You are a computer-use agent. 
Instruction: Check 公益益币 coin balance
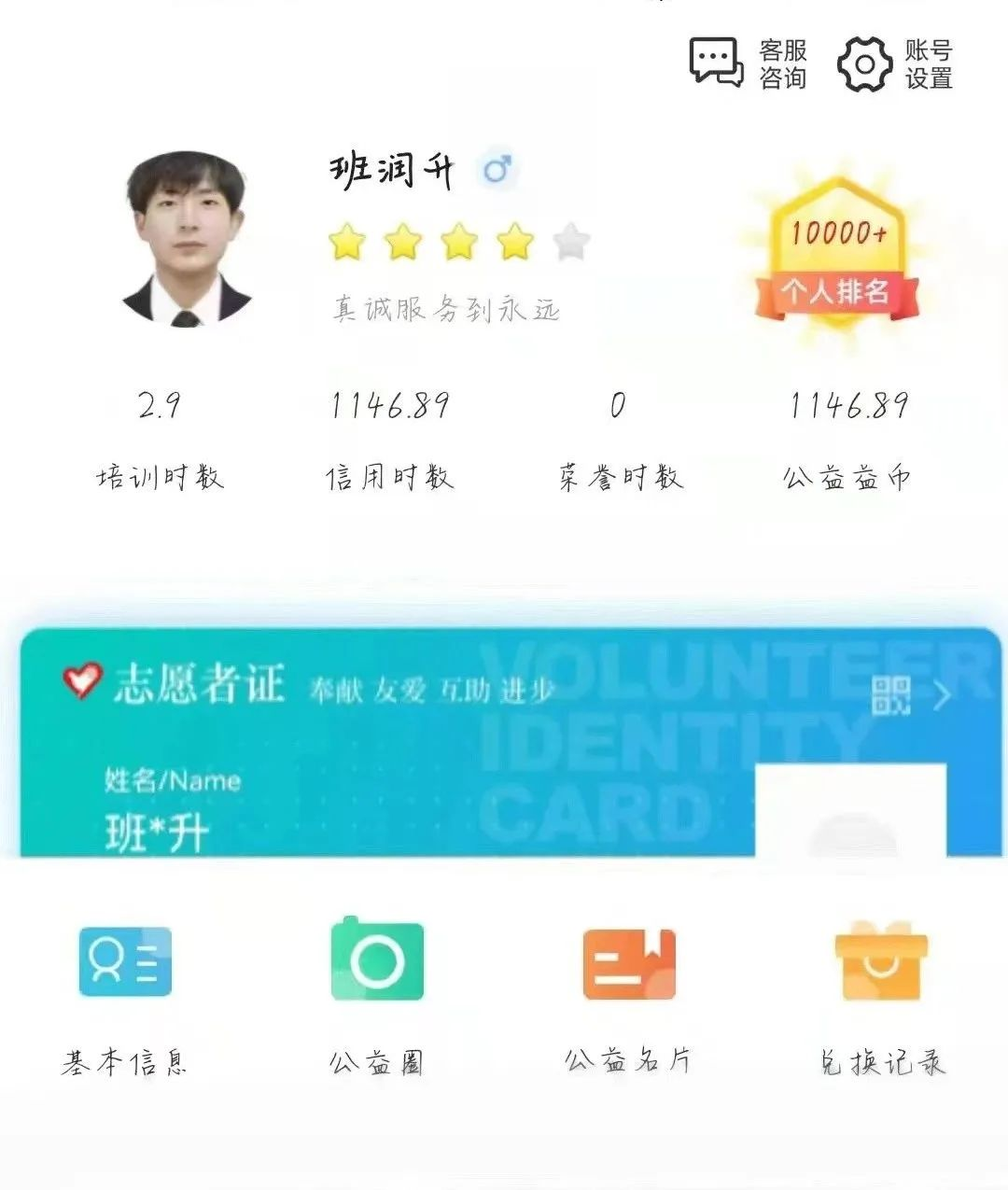pos(847,439)
